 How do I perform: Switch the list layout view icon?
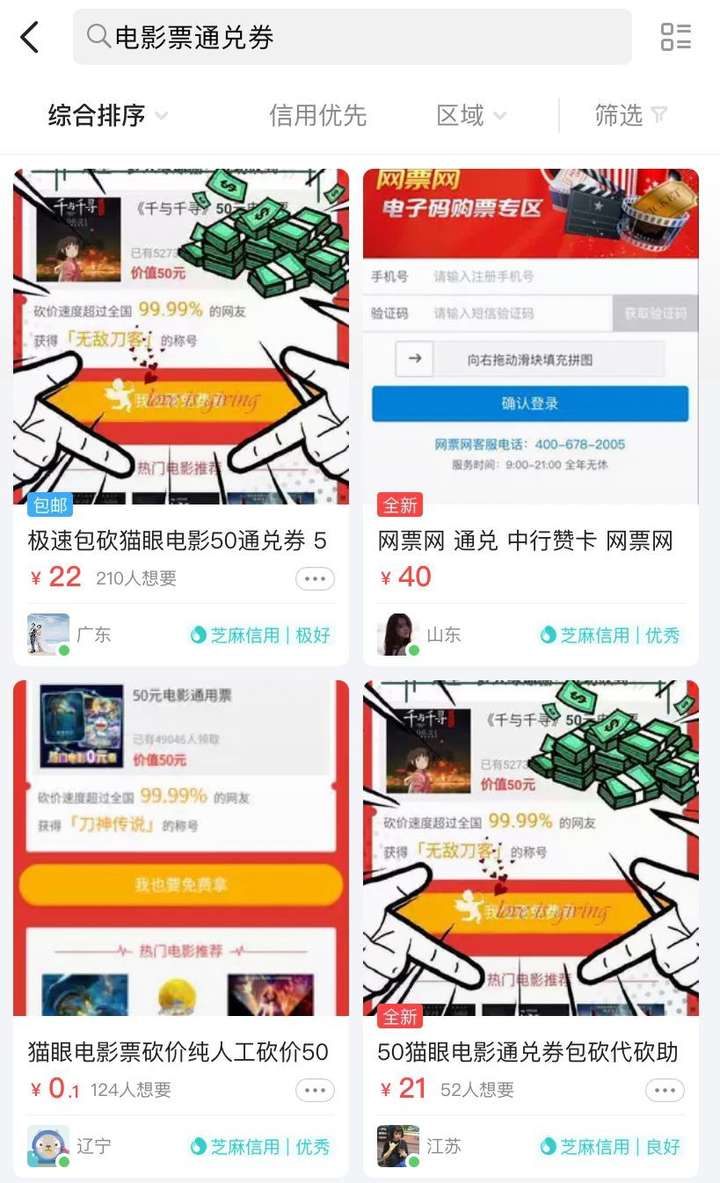[x=675, y=37]
